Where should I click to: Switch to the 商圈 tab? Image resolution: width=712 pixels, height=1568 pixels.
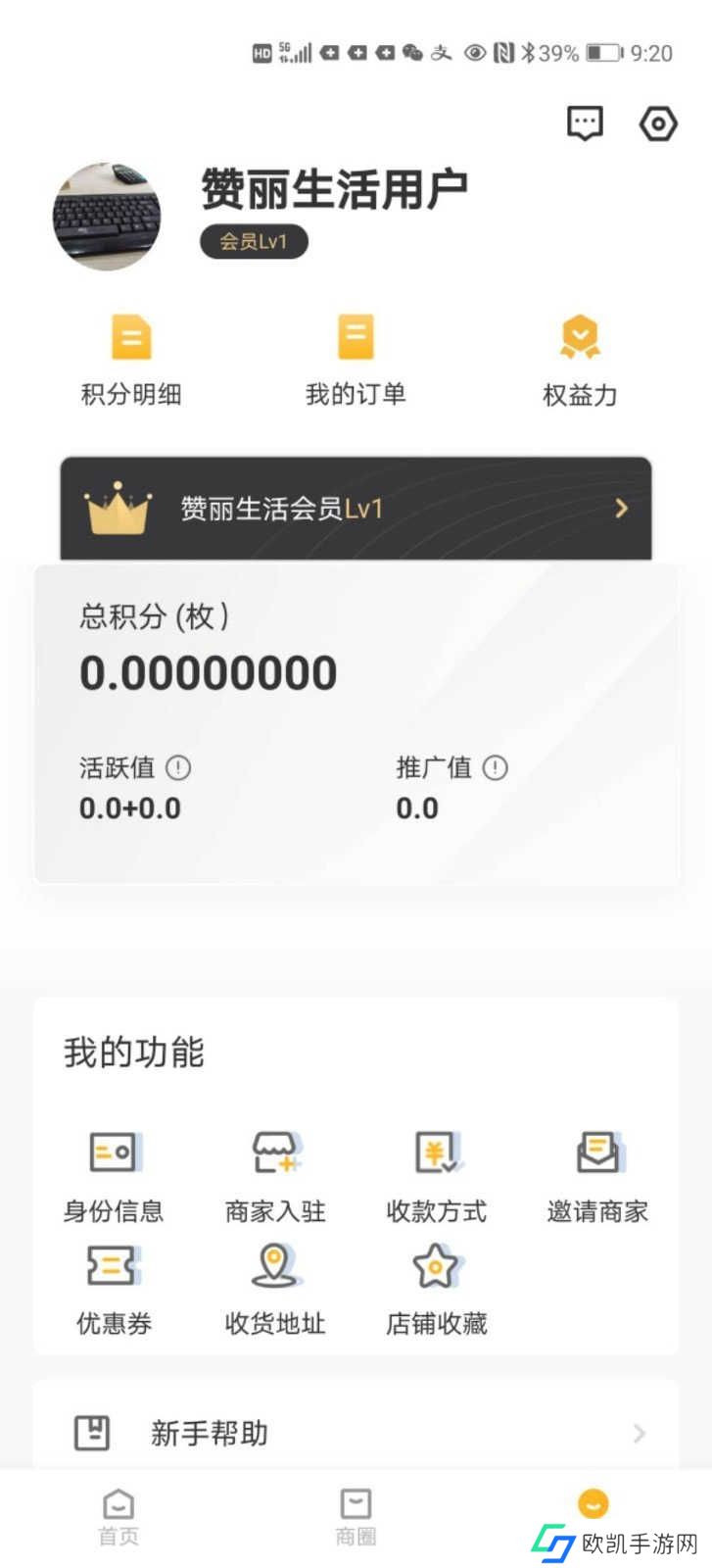pyautogui.click(x=356, y=1517)
